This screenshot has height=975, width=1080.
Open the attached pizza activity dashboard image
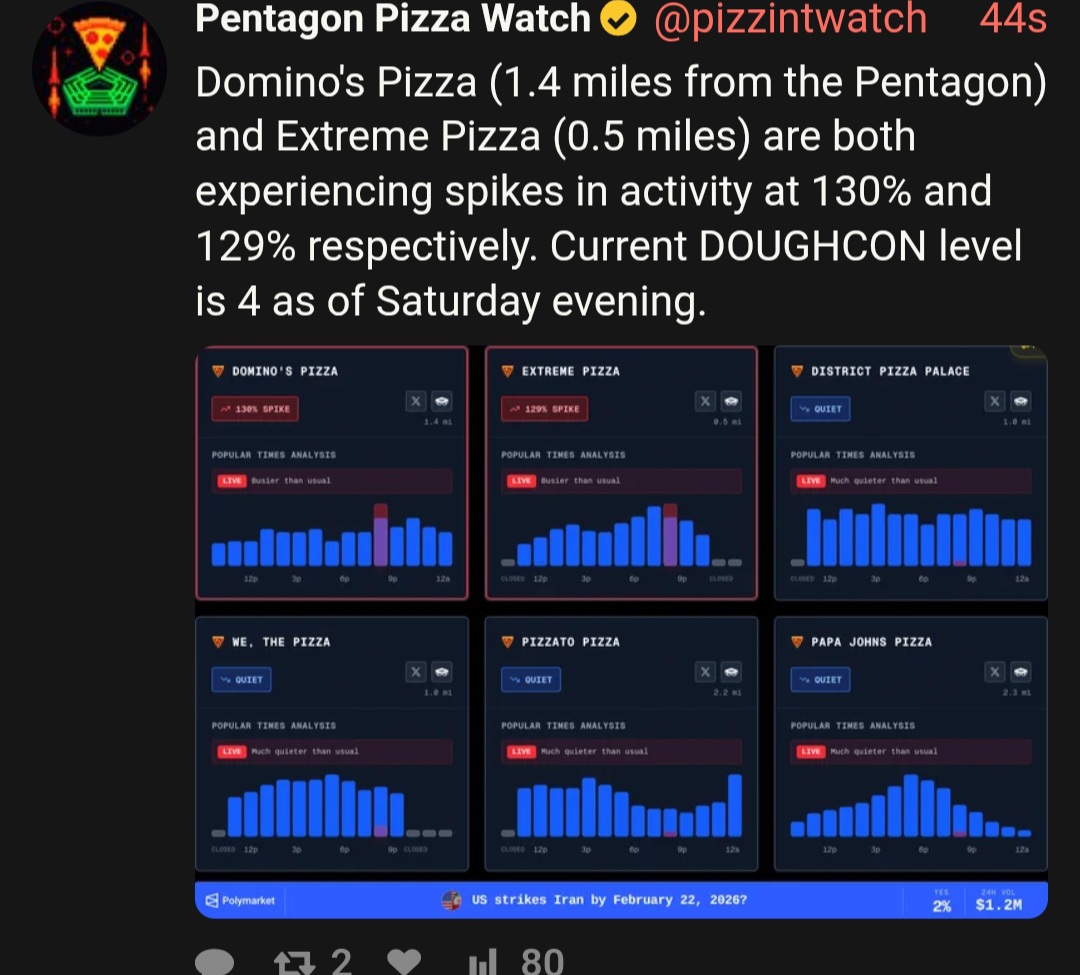621,631
